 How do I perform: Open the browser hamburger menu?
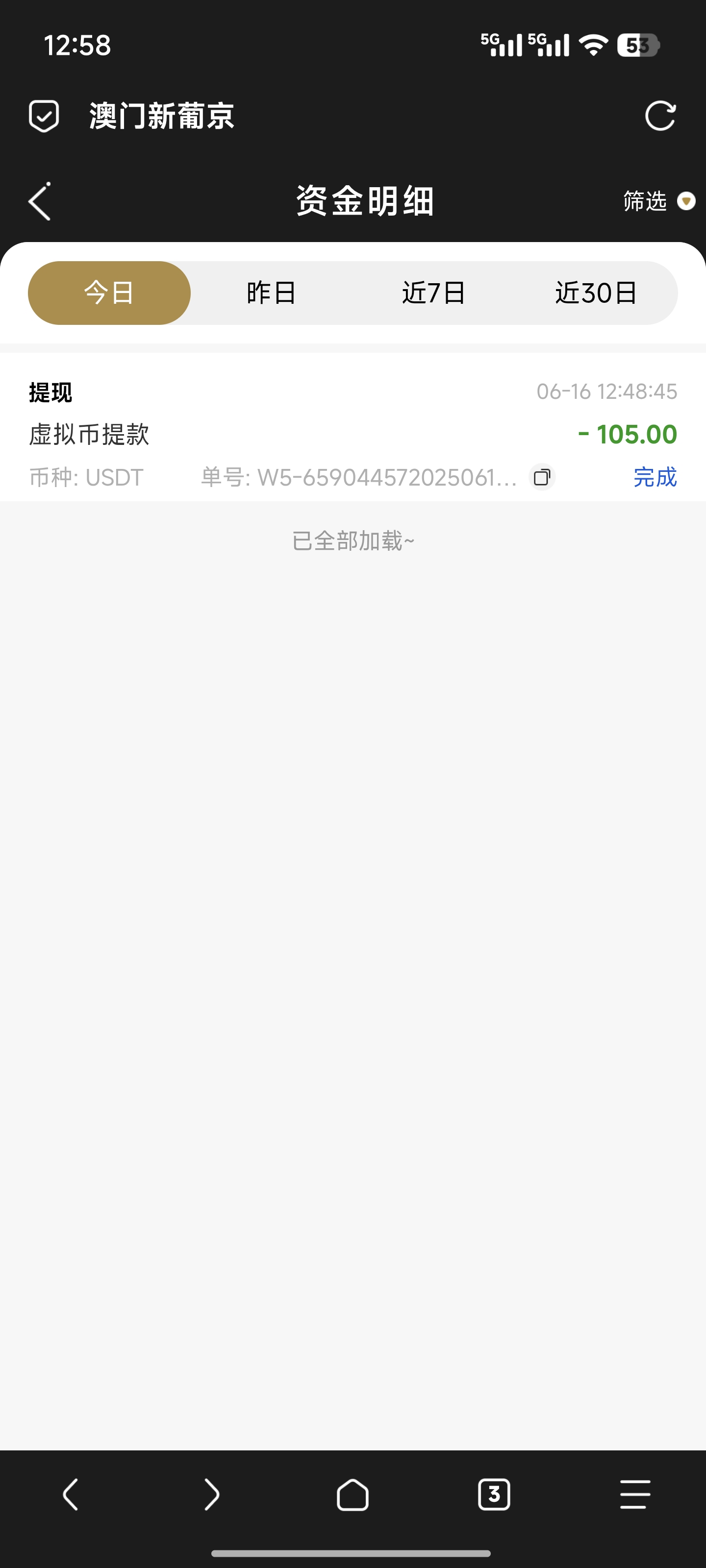point(635,1494)
